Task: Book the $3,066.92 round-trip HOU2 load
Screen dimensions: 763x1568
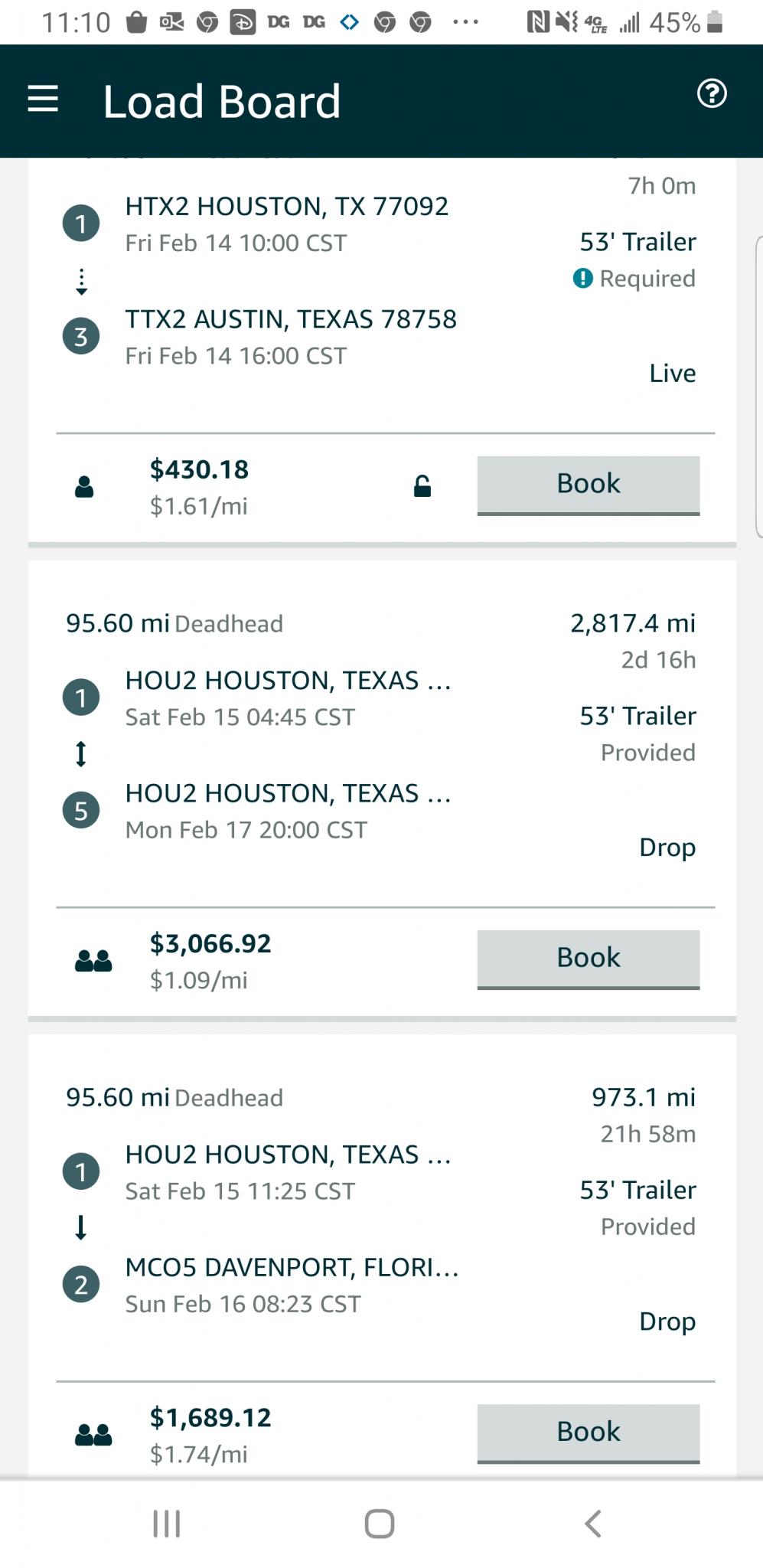Action: coord(588,959)
